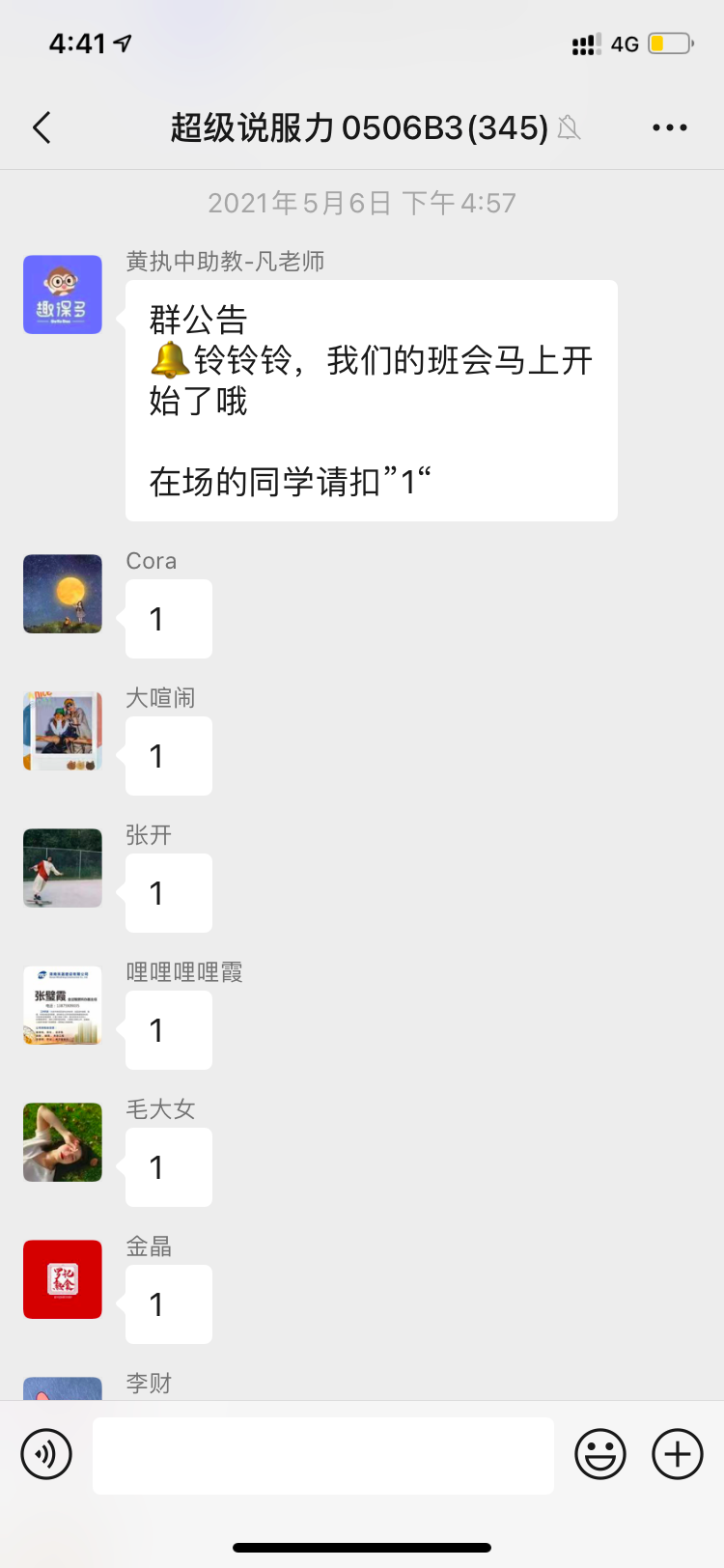Switch to voice message input
The image size is (724, 1568).
[46, 1454]
